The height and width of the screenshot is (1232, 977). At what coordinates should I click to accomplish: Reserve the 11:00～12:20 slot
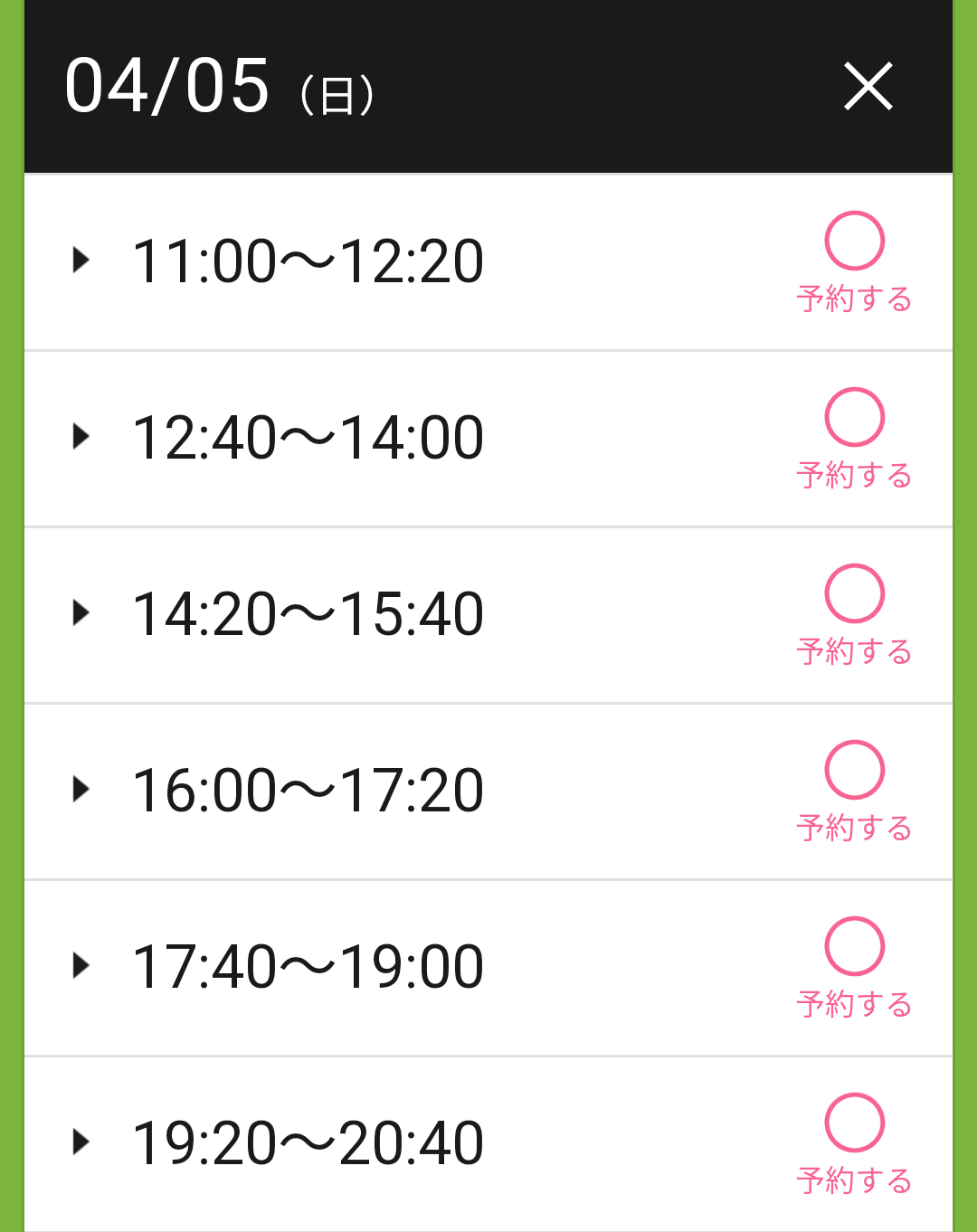coord(854,262)
